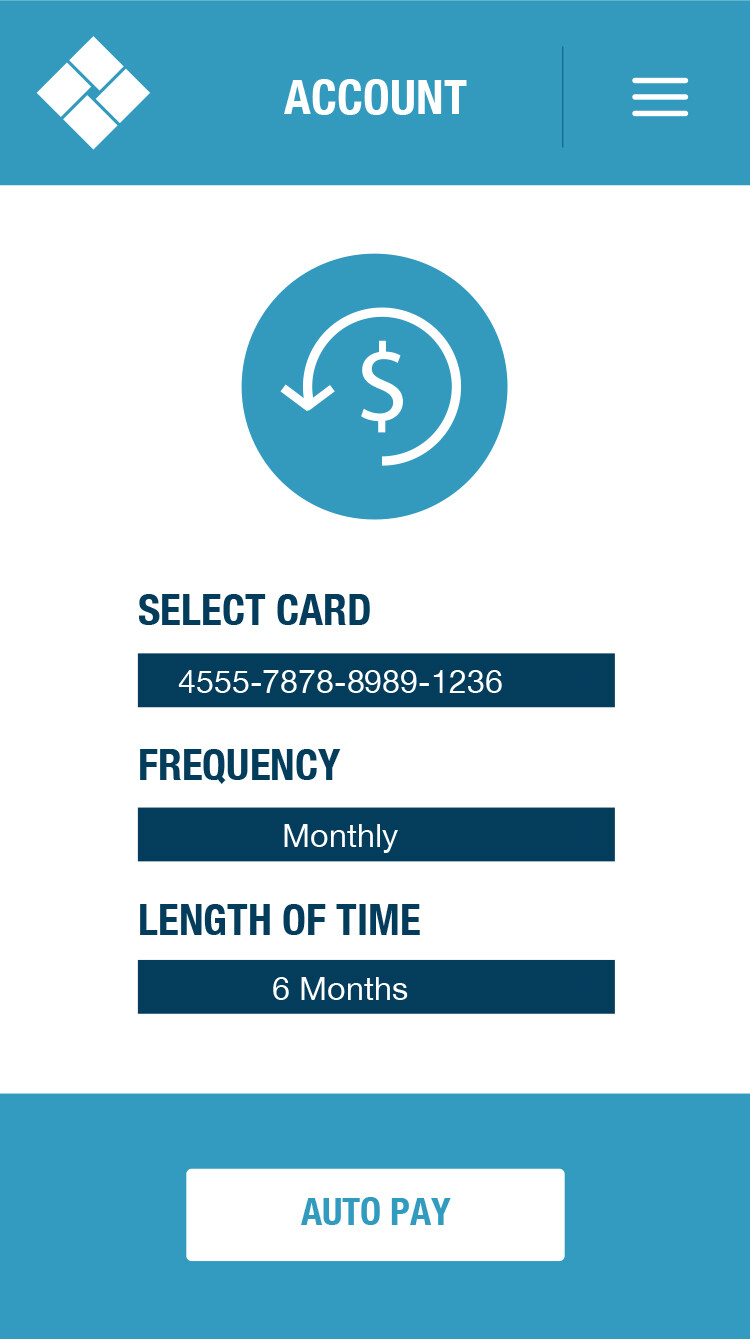Viewport: 750px width, 1339px height.
Task: Open the hamburger menu
Action: click(660, 97)
